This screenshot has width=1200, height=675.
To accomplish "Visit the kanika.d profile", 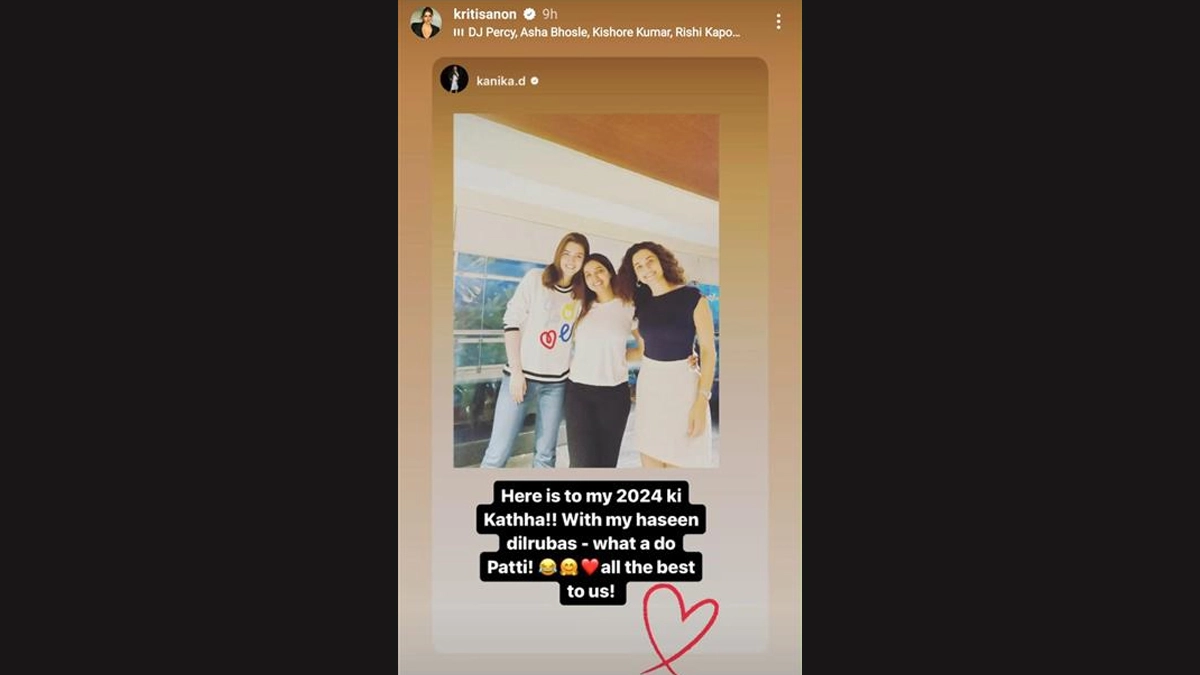I will [500, 80].
